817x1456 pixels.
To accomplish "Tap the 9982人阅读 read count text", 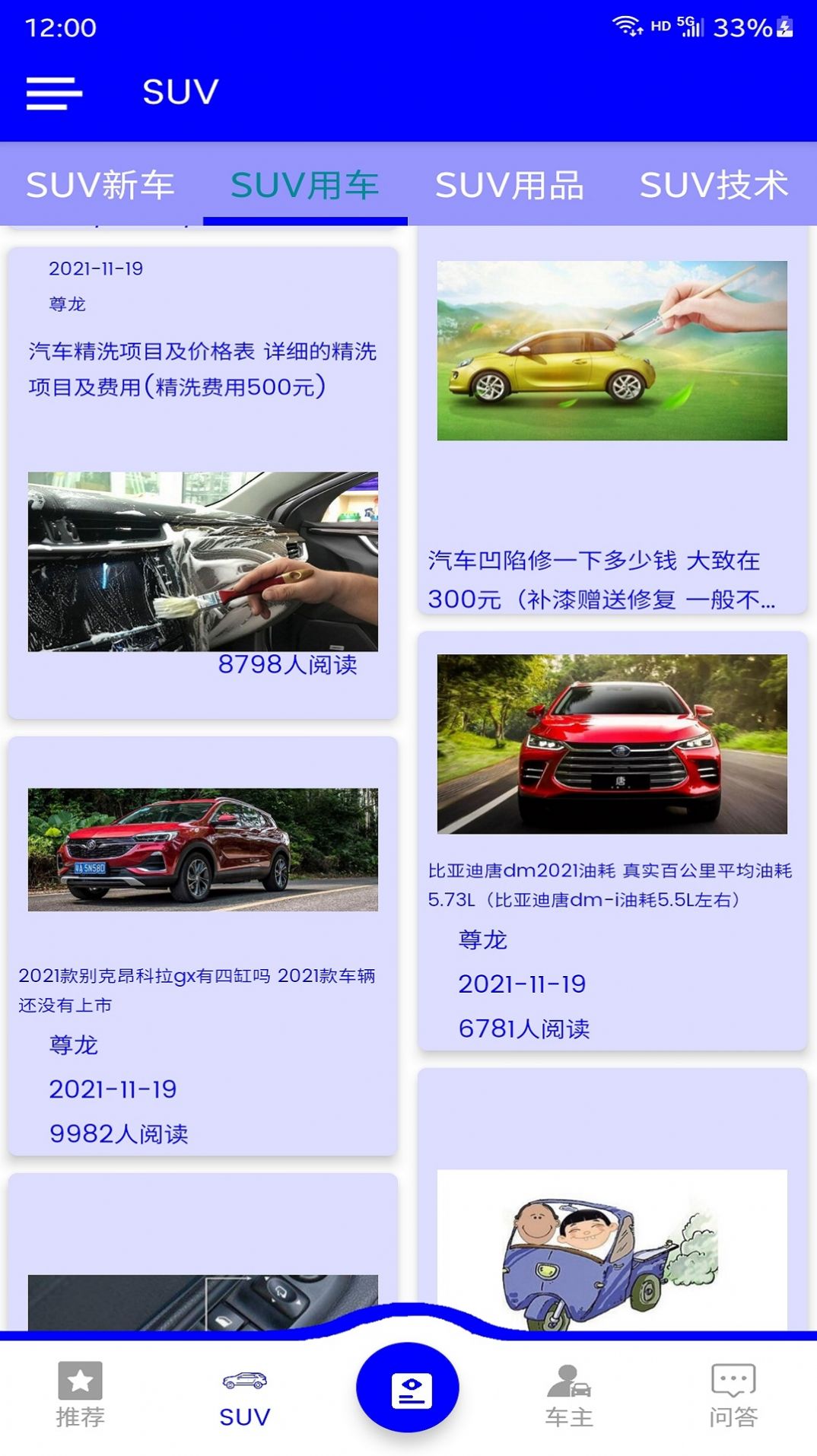I will (x=122, y=1133).
